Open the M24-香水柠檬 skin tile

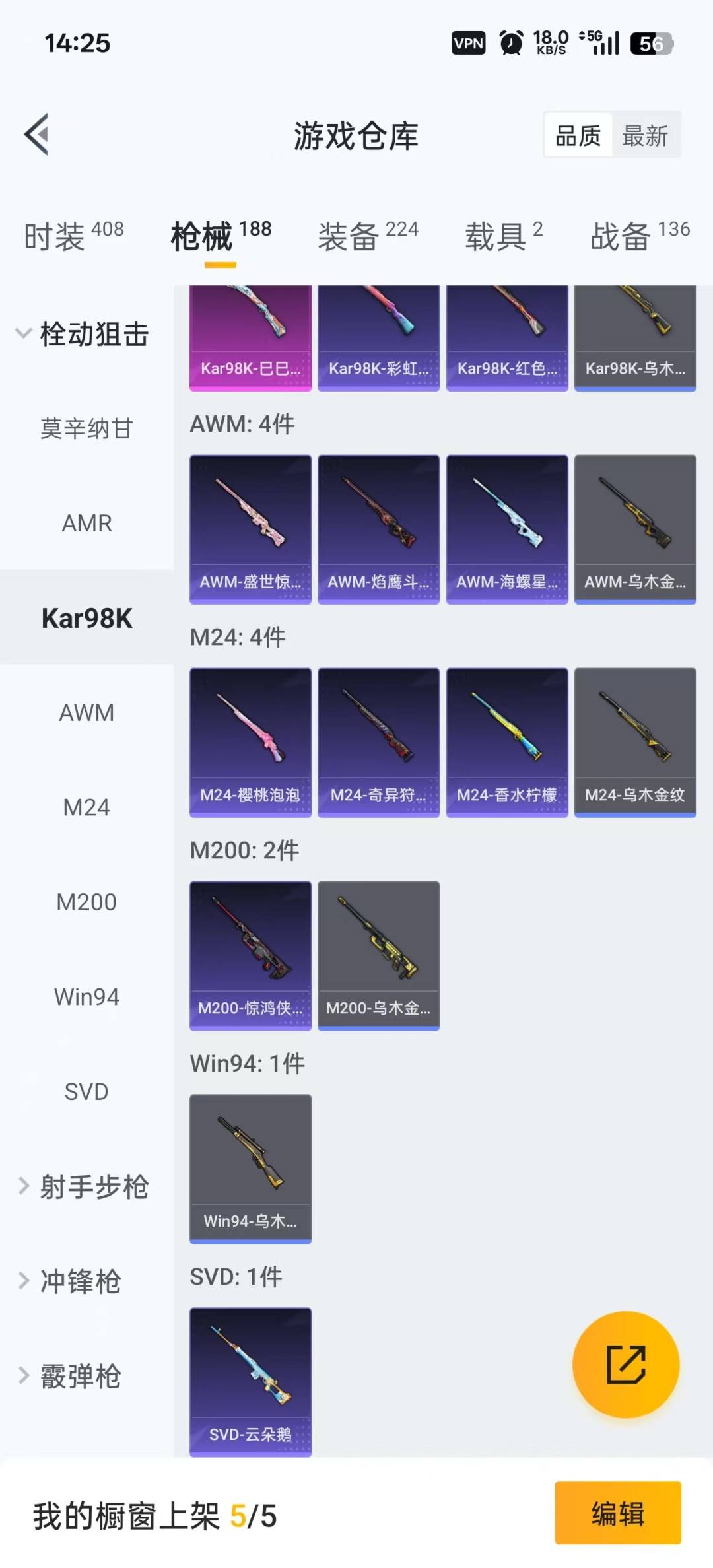[x=506, y=741]
